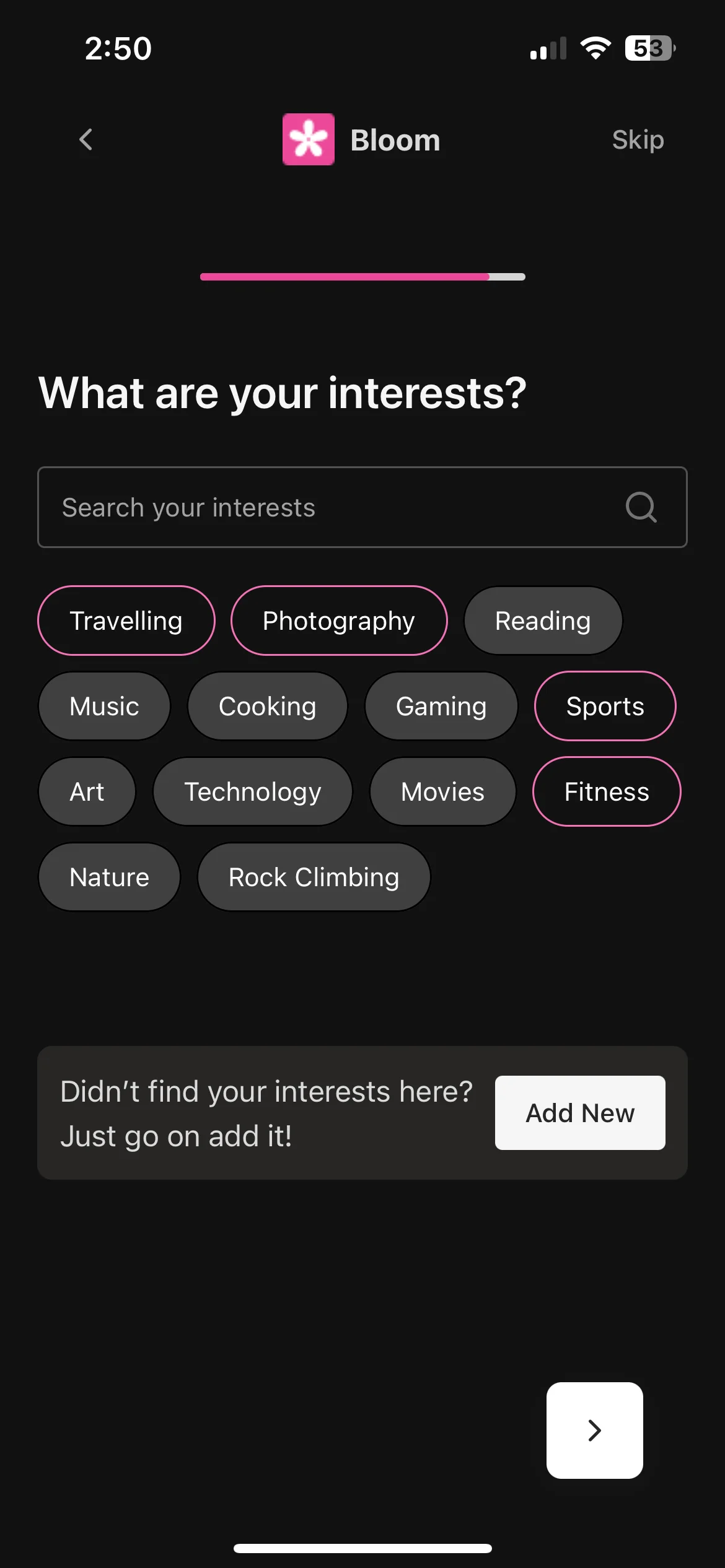Select the Gaming interest chip
725x1568 pixels.
tap(441, 705)
